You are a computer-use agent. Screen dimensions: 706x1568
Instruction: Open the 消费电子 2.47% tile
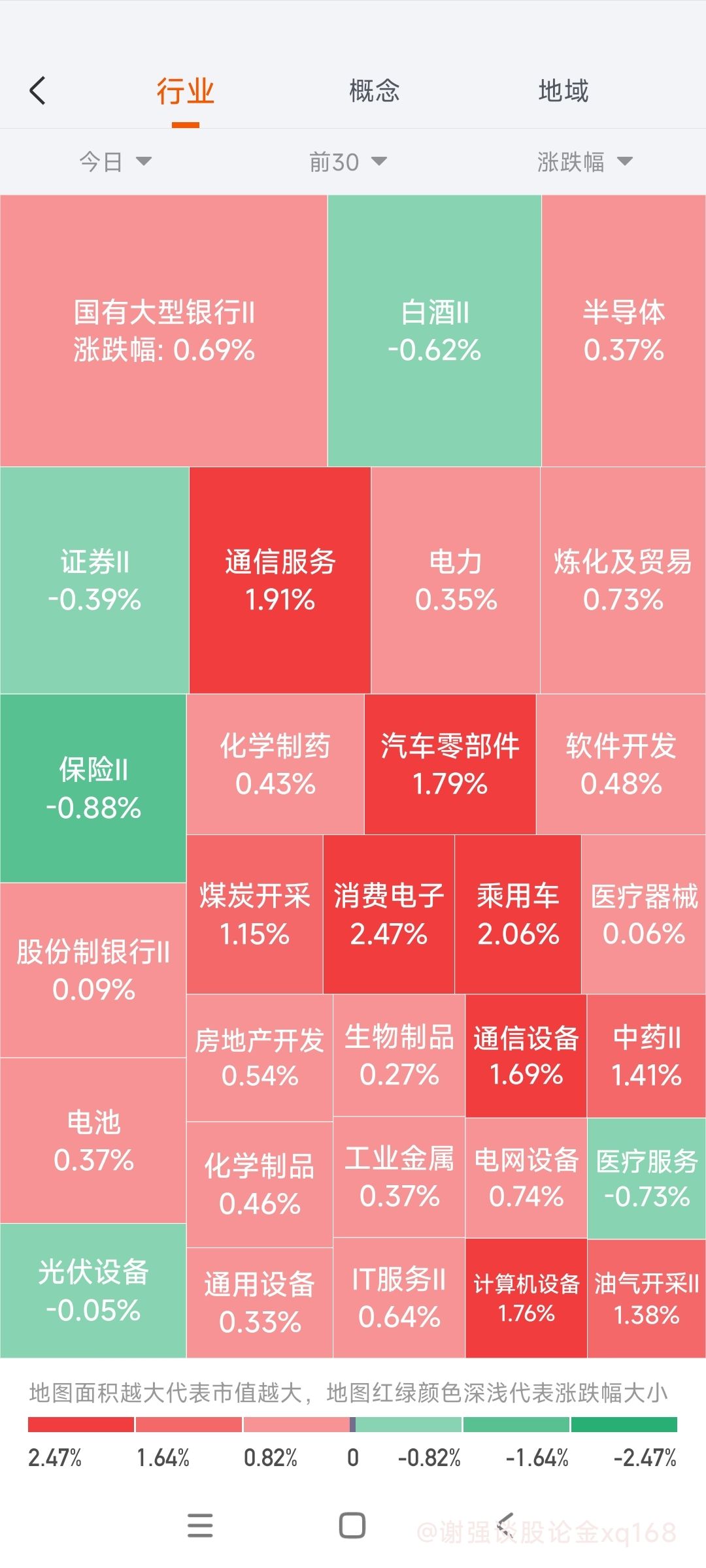coord(389,914)
